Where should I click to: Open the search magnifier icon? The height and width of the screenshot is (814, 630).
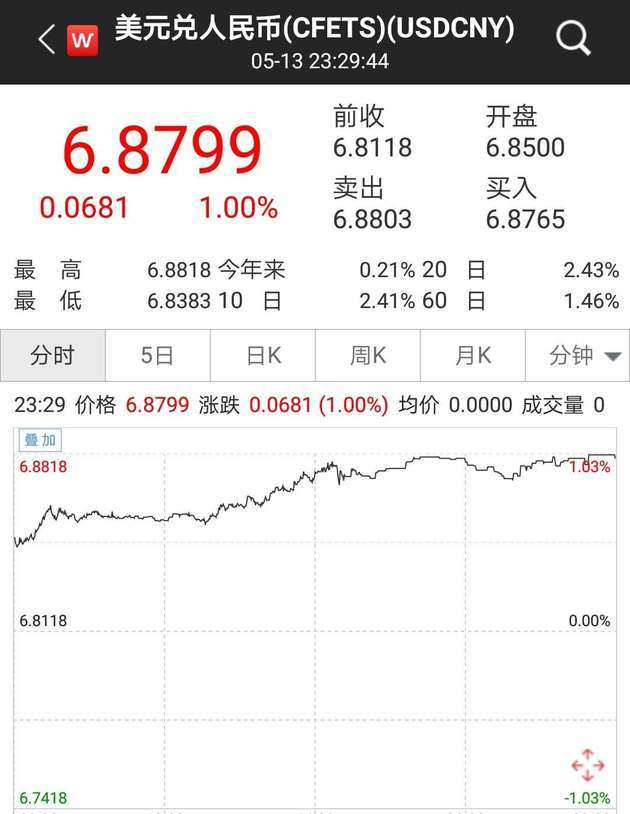click(573, 40)
